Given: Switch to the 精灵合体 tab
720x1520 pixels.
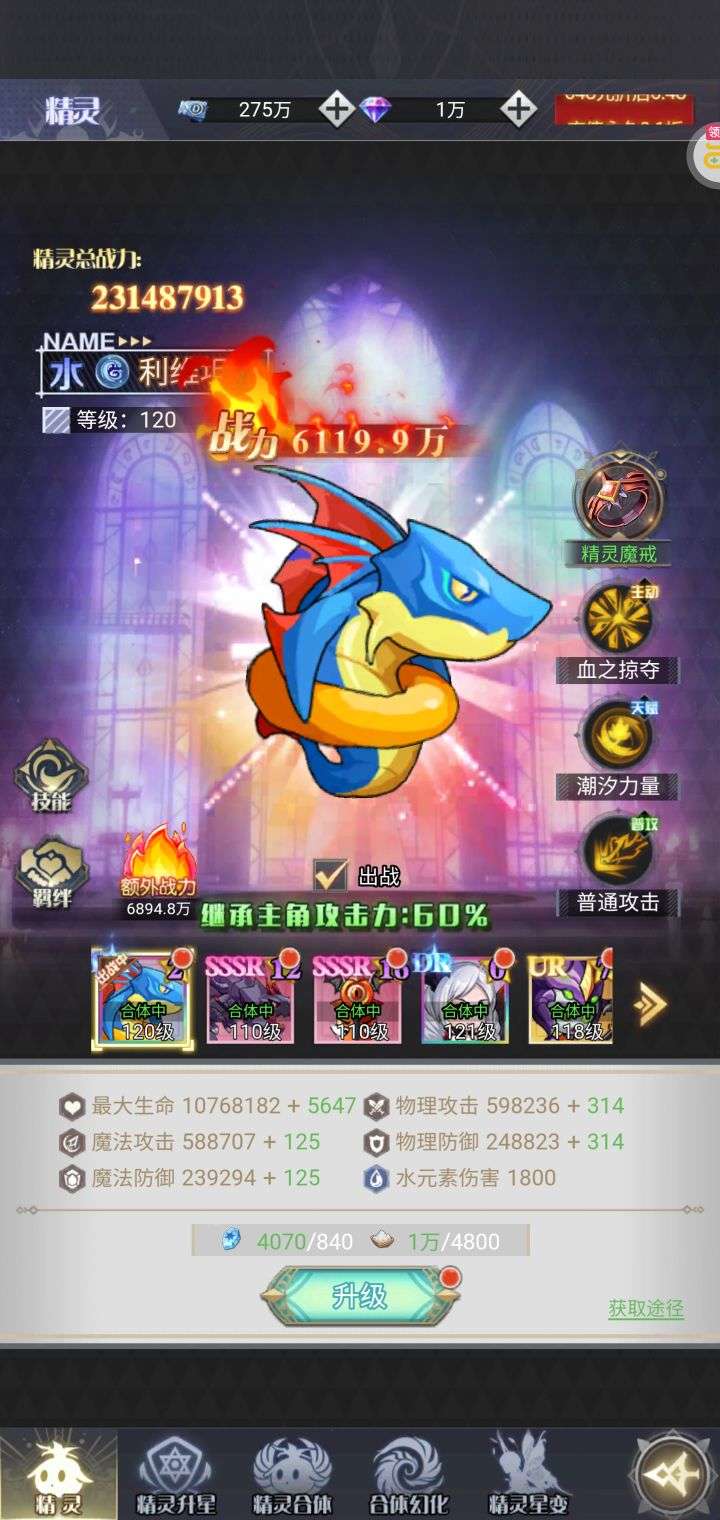Looking at the screenshot, I should click(x=292, y=1475).
